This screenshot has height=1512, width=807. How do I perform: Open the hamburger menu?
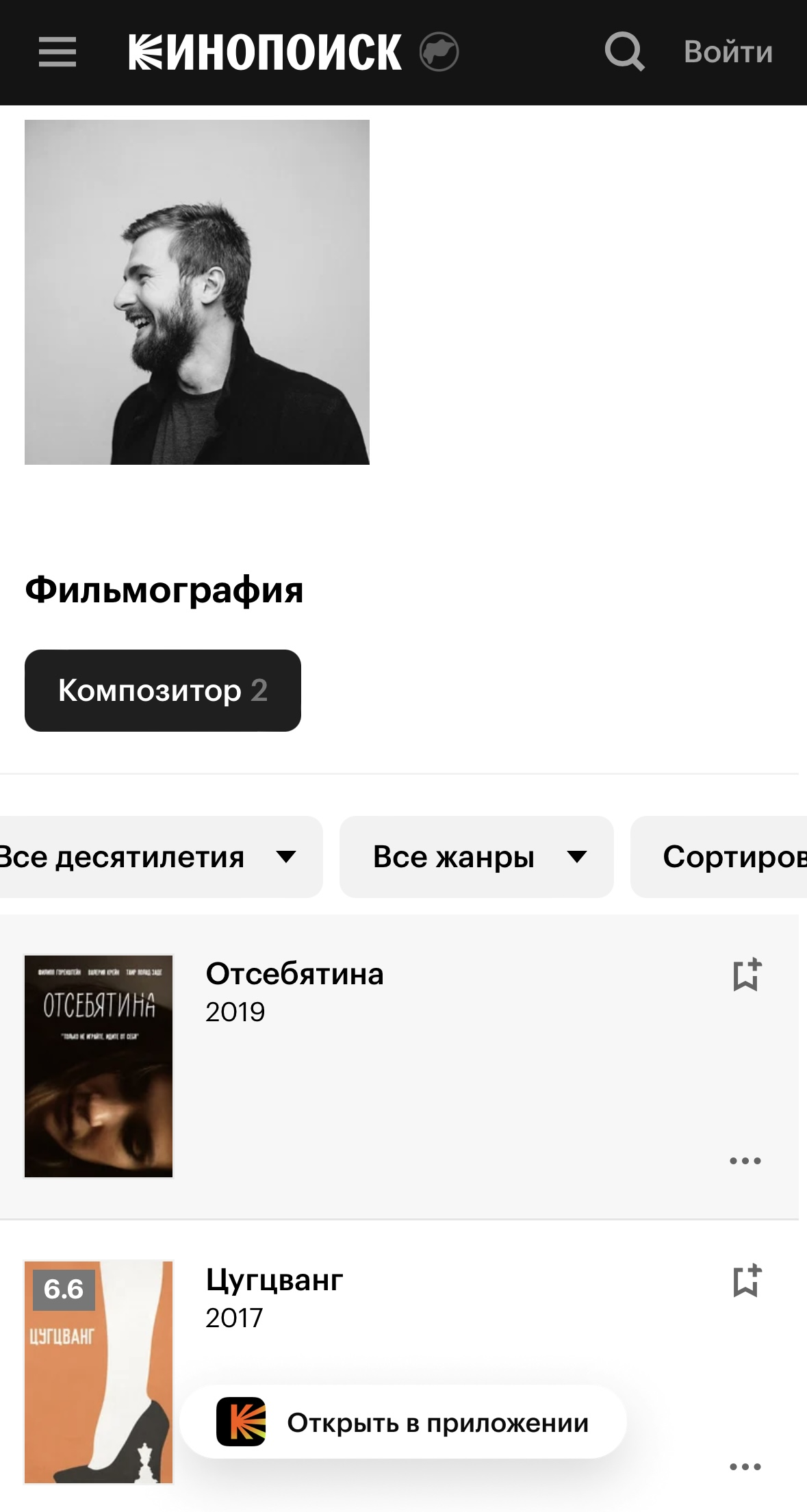click(57, 52)
